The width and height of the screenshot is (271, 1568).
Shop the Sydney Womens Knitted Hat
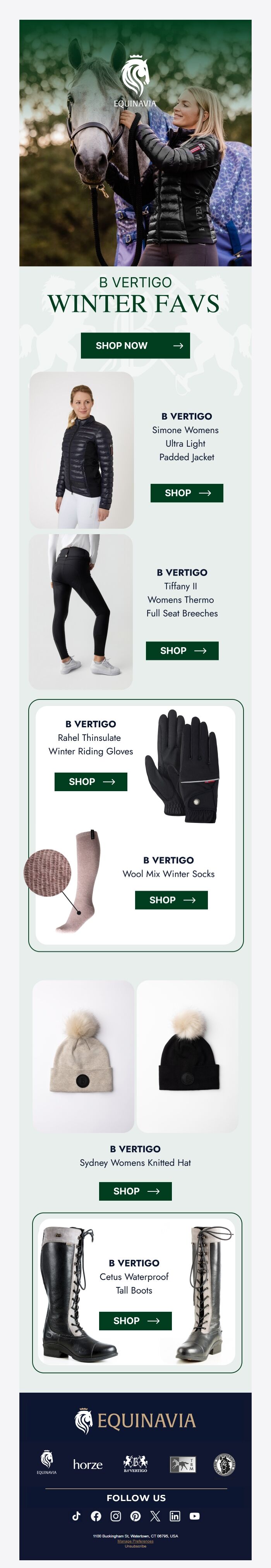135,1191
